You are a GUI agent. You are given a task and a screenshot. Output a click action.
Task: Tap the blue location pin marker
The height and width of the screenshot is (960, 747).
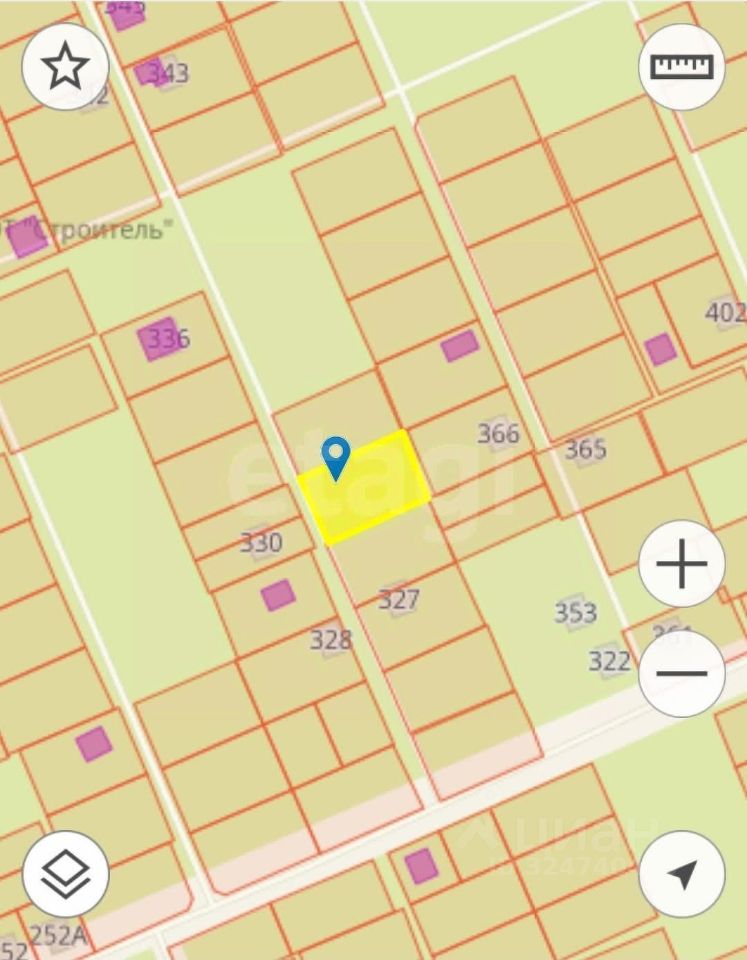click(x=336, y=458)
